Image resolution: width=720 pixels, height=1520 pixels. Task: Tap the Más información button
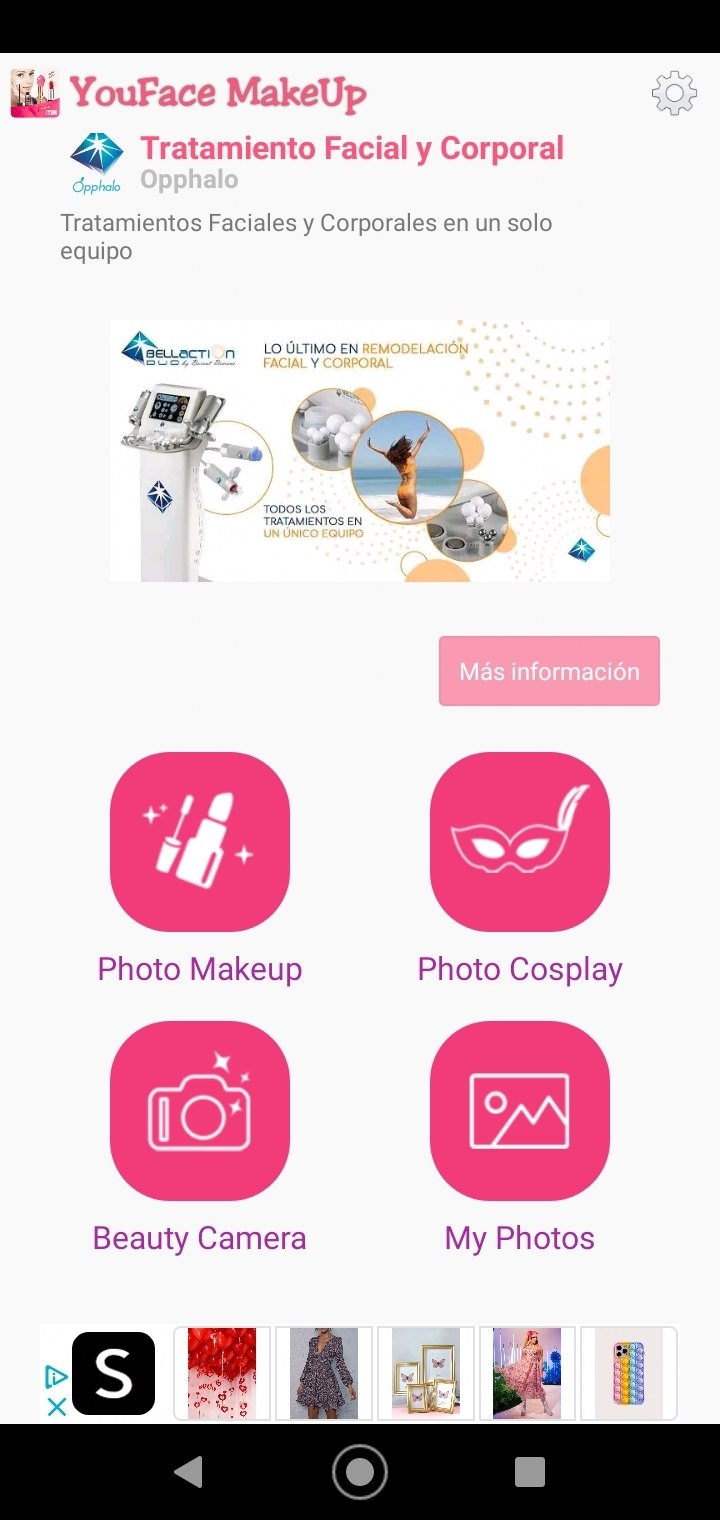(549, 671)
